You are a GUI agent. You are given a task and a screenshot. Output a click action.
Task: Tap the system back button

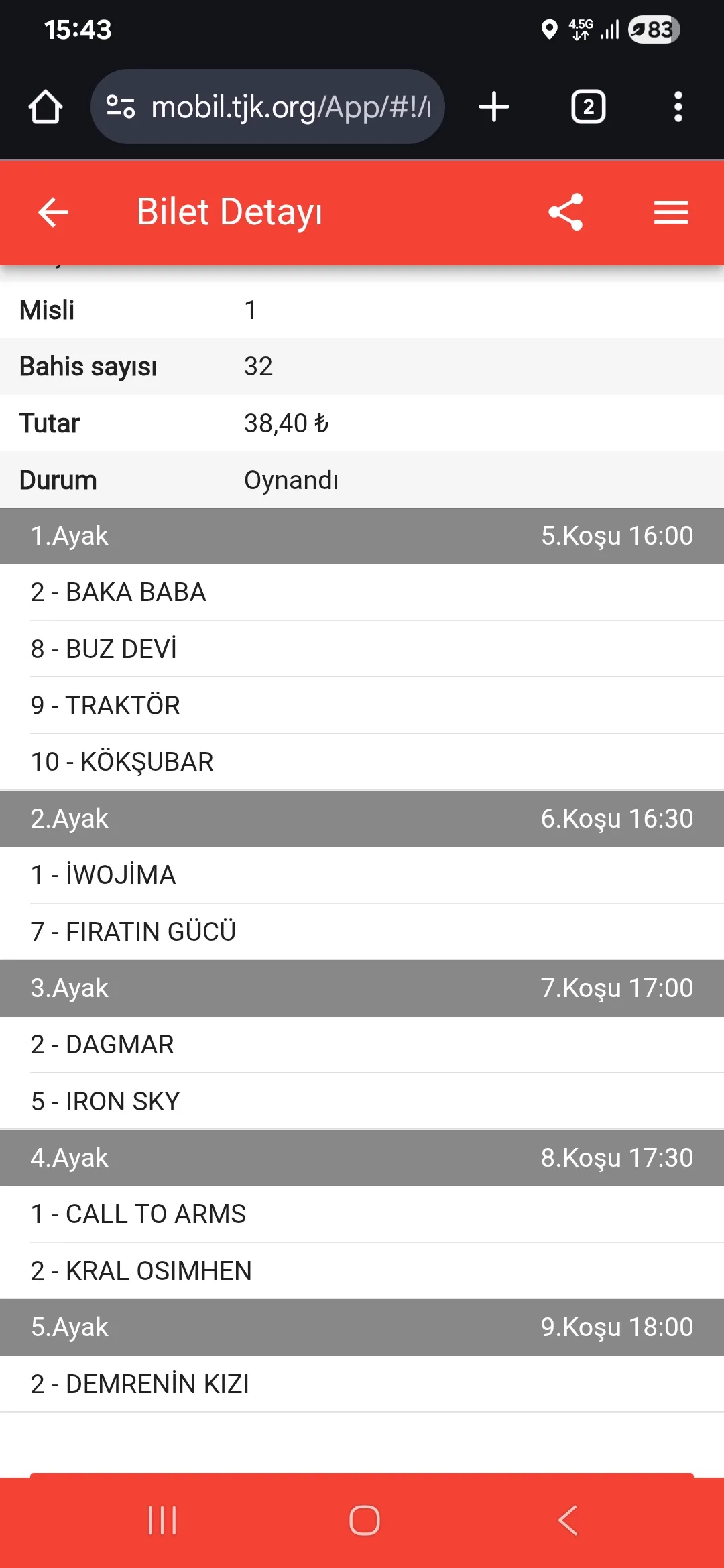coord(567,1520)
